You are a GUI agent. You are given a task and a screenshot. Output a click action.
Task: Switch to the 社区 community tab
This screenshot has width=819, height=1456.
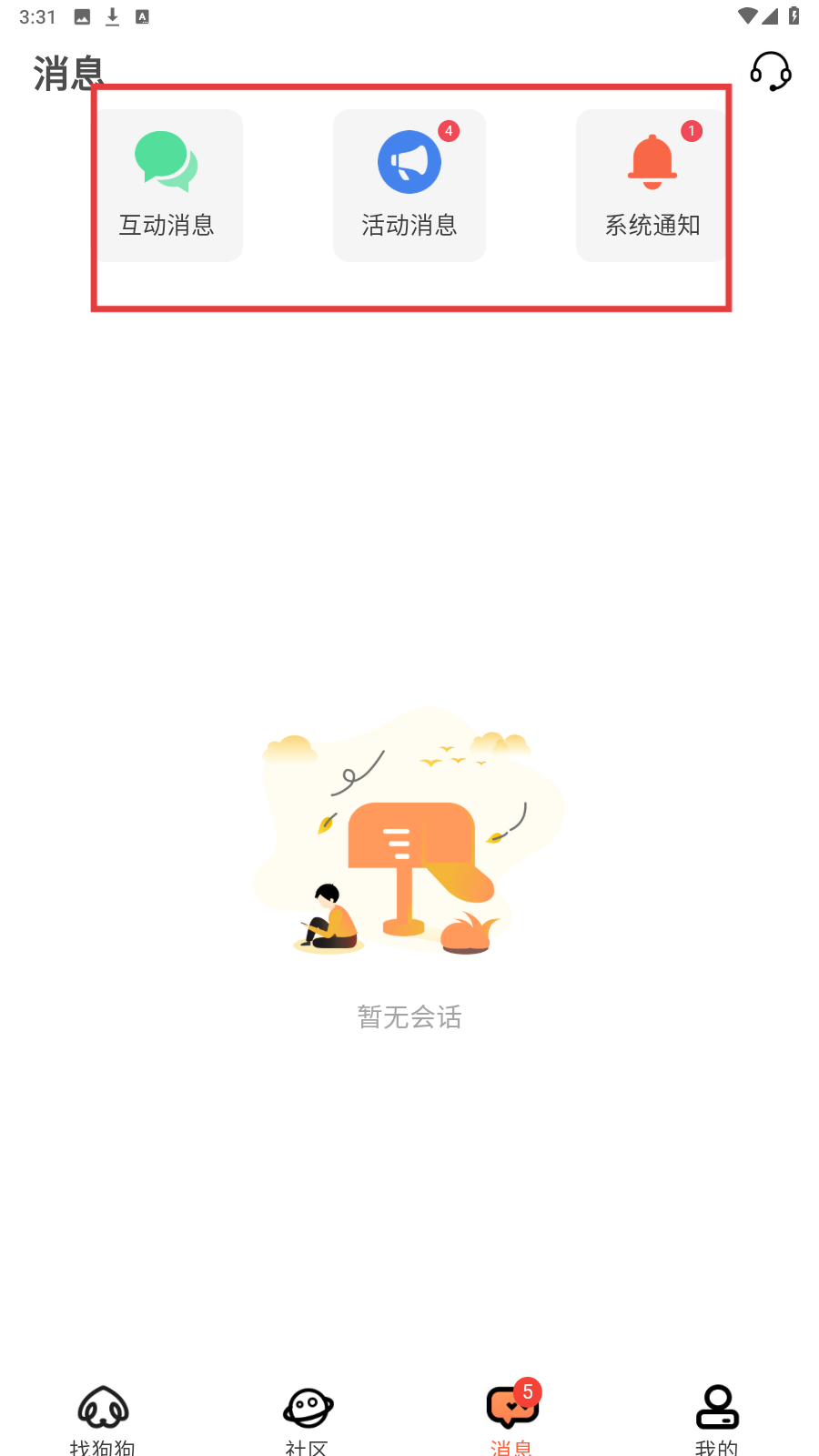tap(308, 1418)
